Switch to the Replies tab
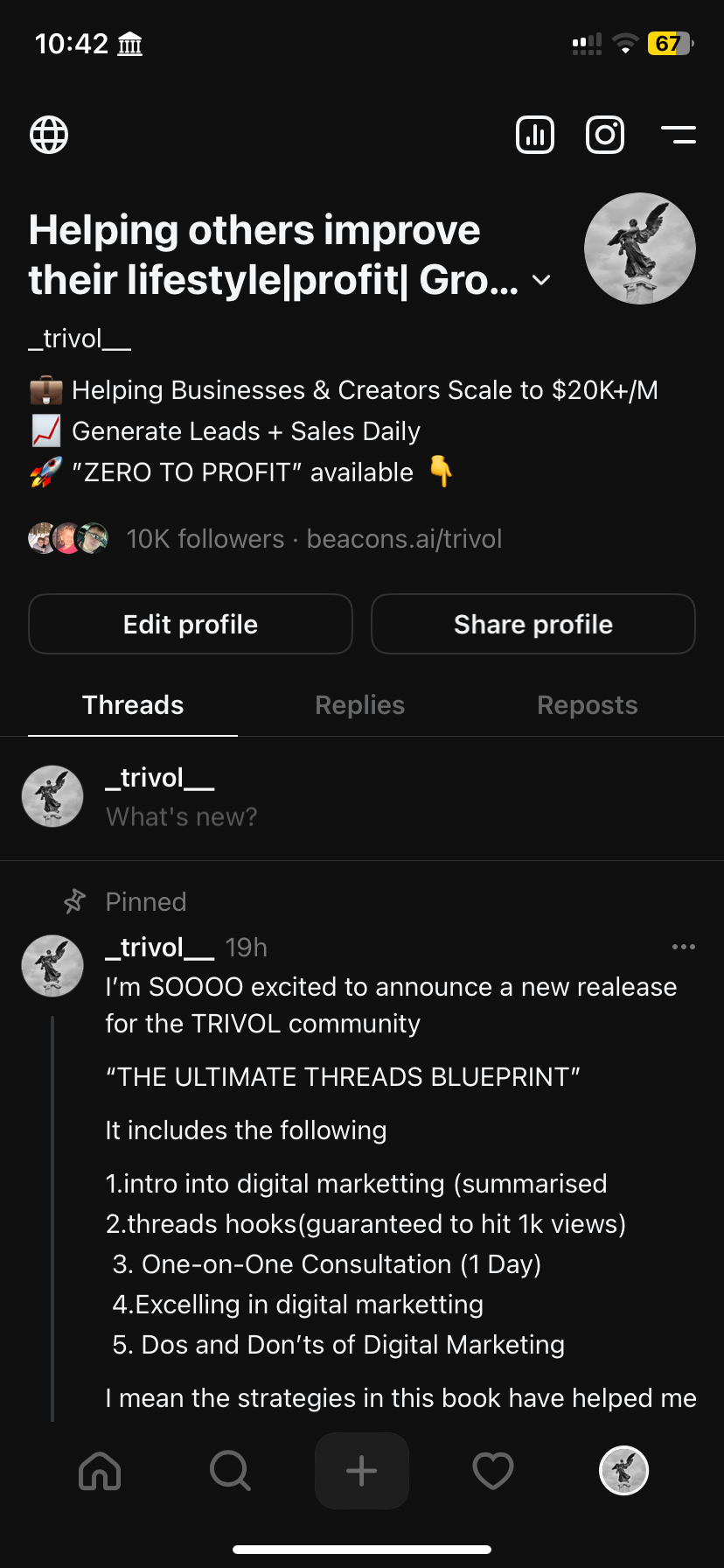The width and height of the screenshot is (724, 1568). click(360, 705)
